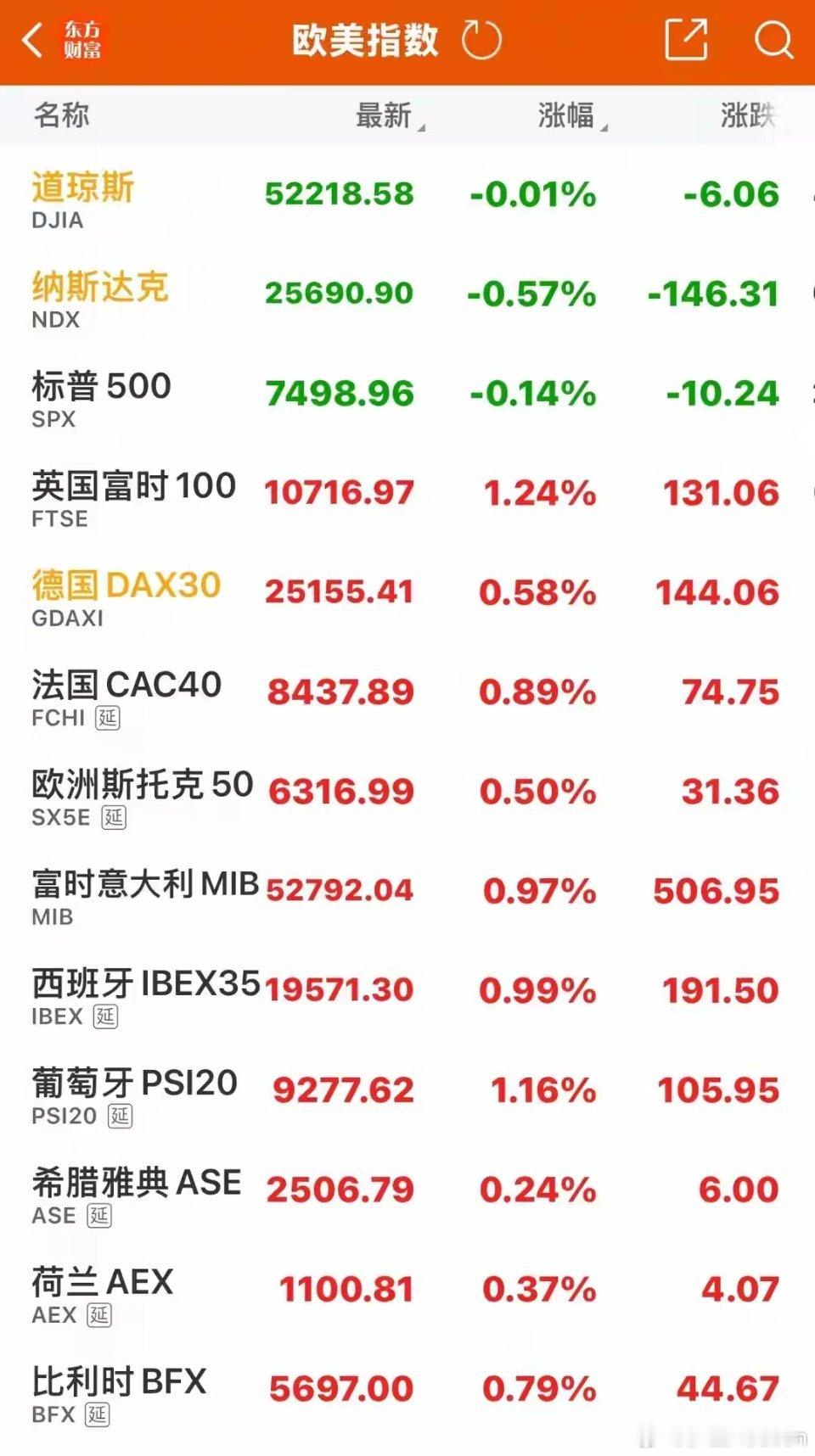Viewport: 815px width, 1456px height.
Task: View 欧洲斯托克50 details
Action: click(407, 792)
